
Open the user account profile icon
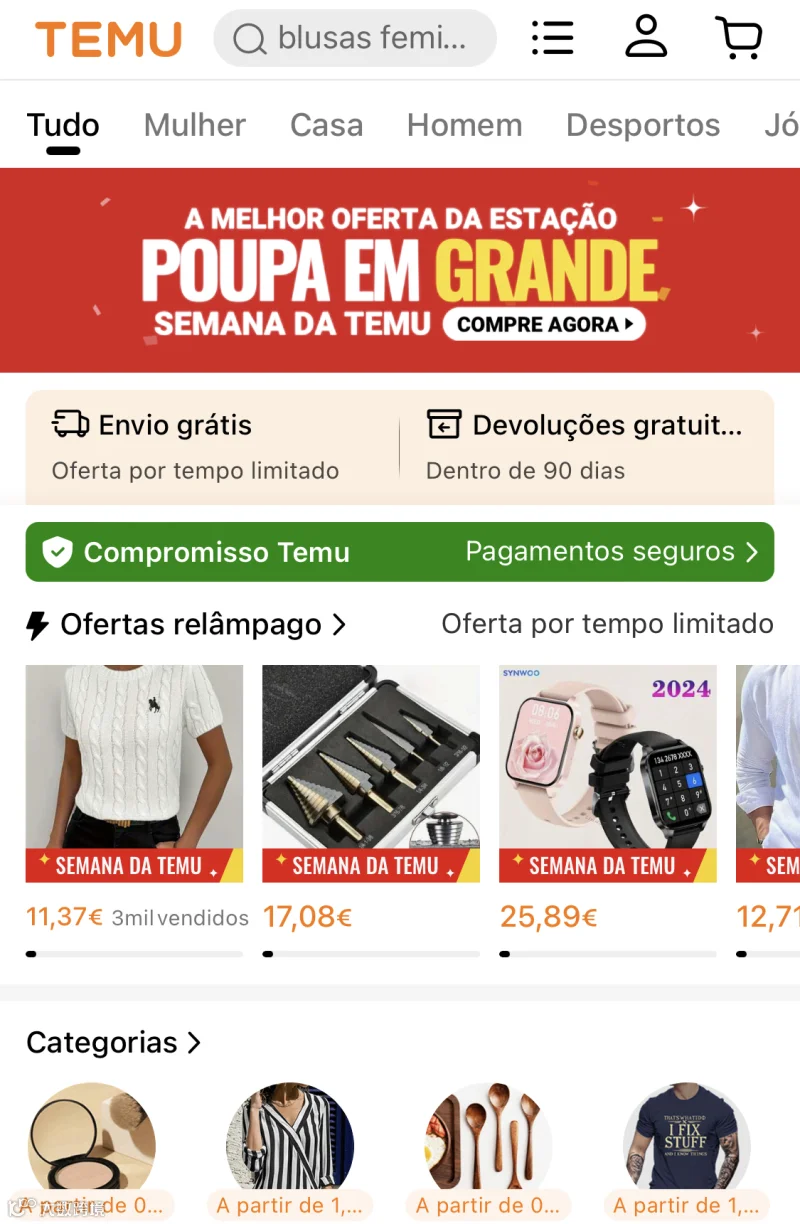646,37
